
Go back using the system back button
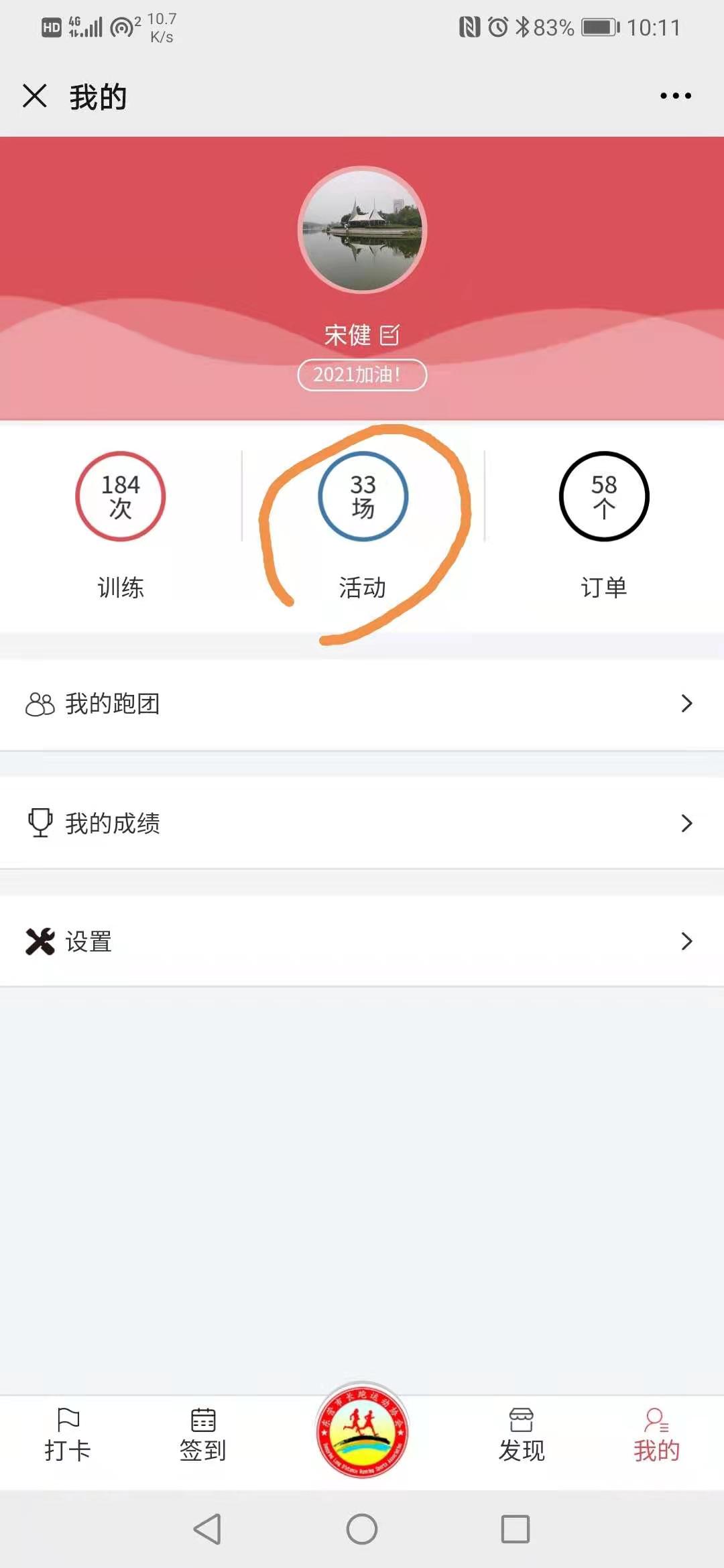click(207, 1529)
